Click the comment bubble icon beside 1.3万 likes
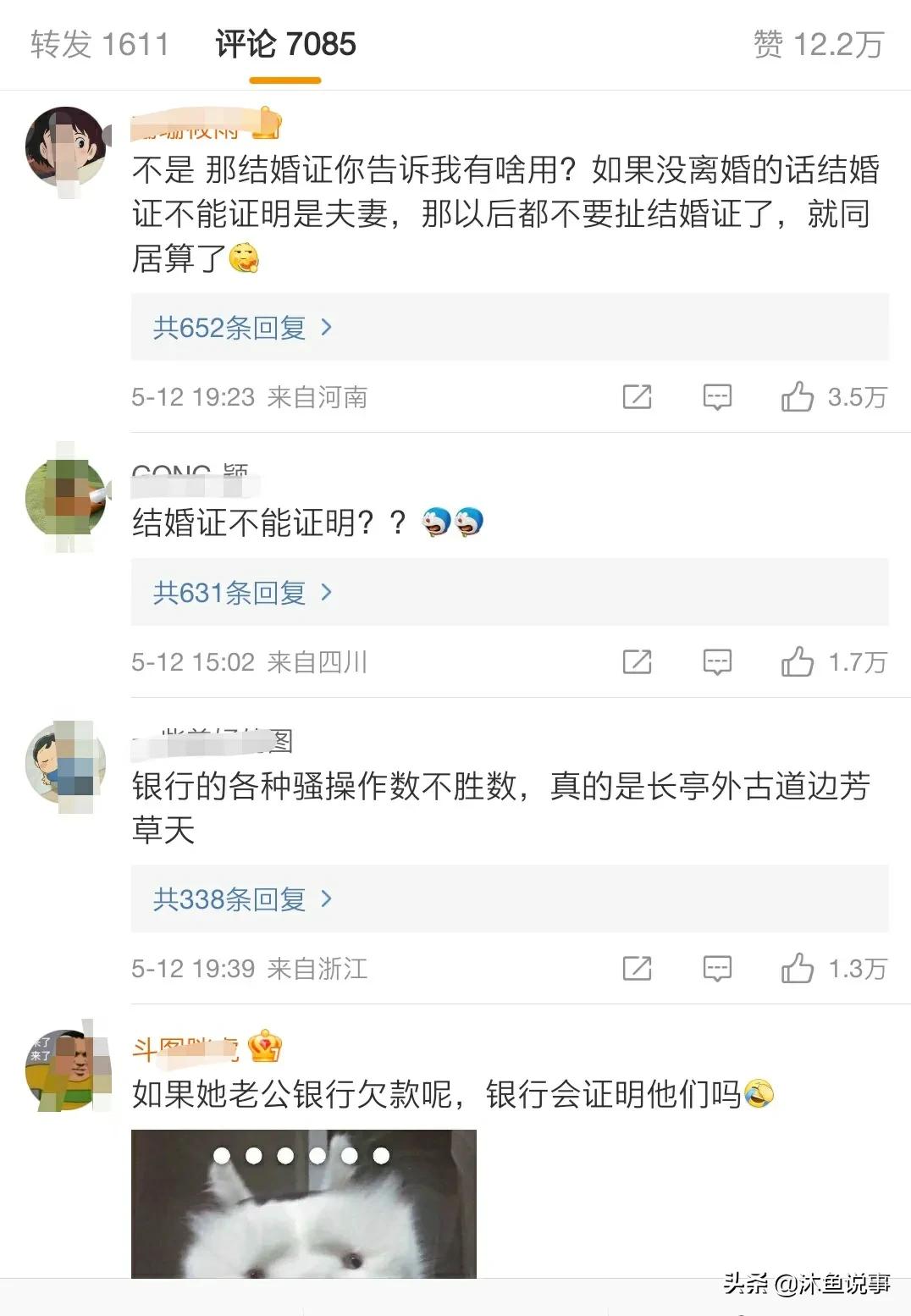The image size is (911, 1316). click(x=717, y=968)
